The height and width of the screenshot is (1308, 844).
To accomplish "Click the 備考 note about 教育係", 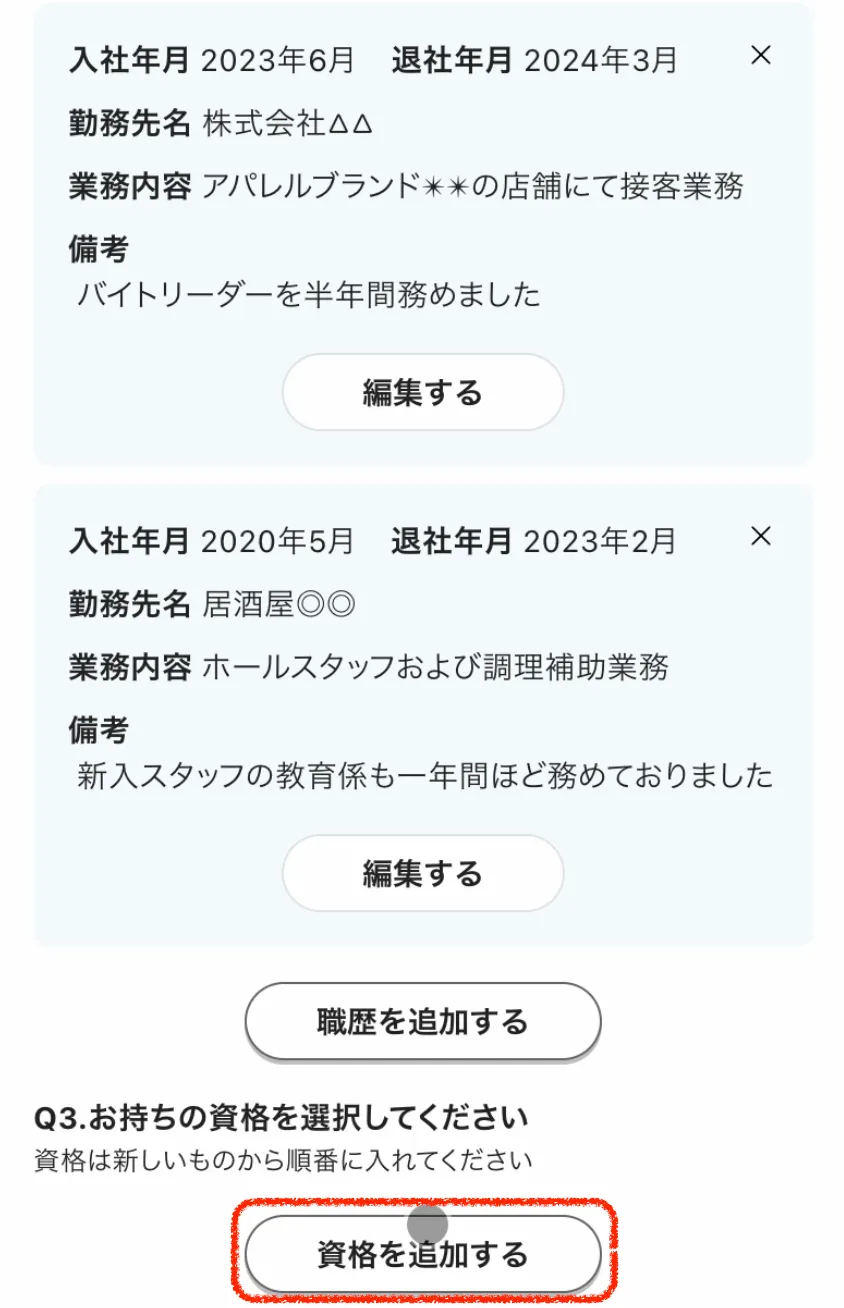I will pyautogui.click(x=424, y=775).
